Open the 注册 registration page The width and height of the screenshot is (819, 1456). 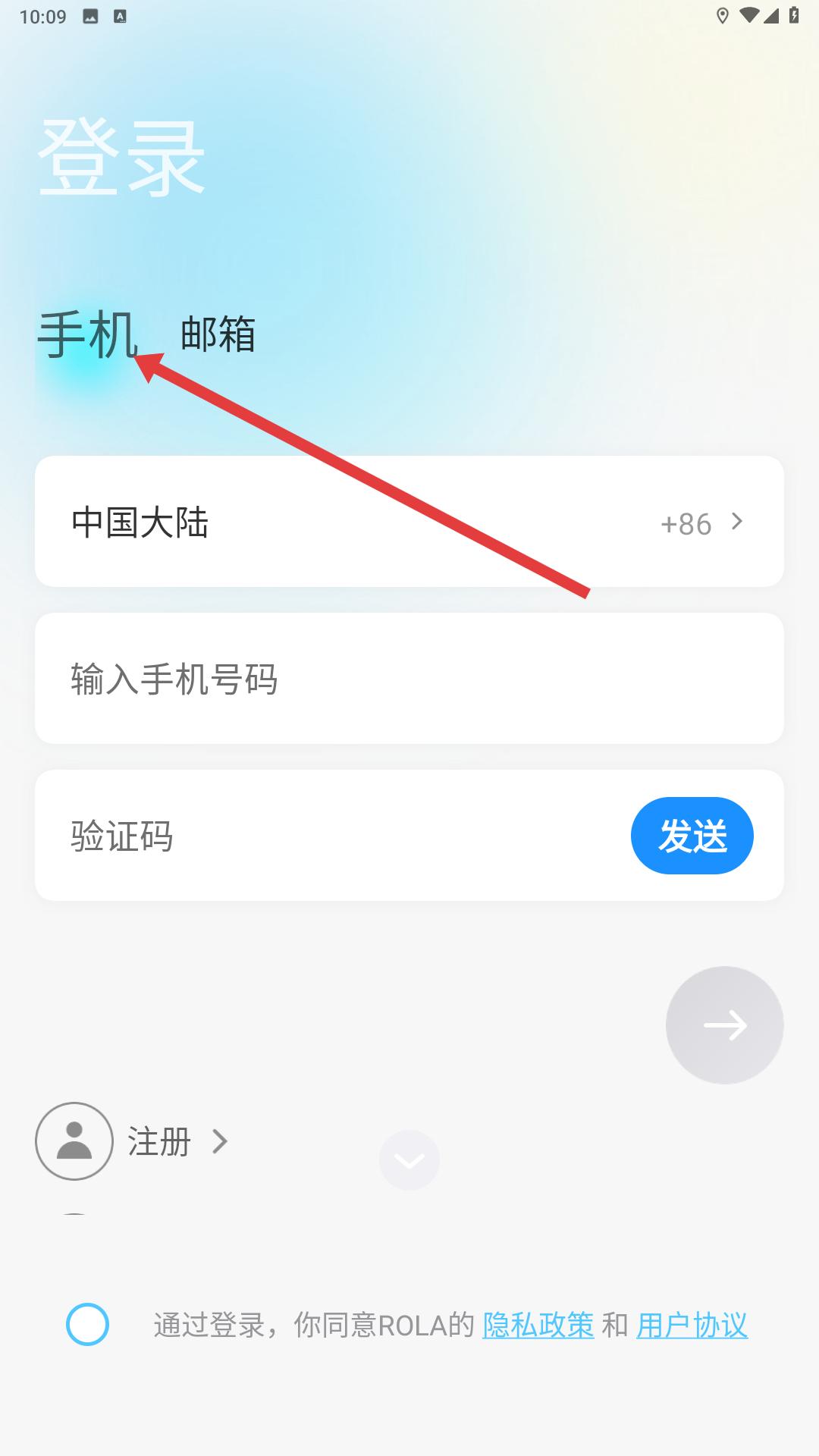tap(158, 1141)
